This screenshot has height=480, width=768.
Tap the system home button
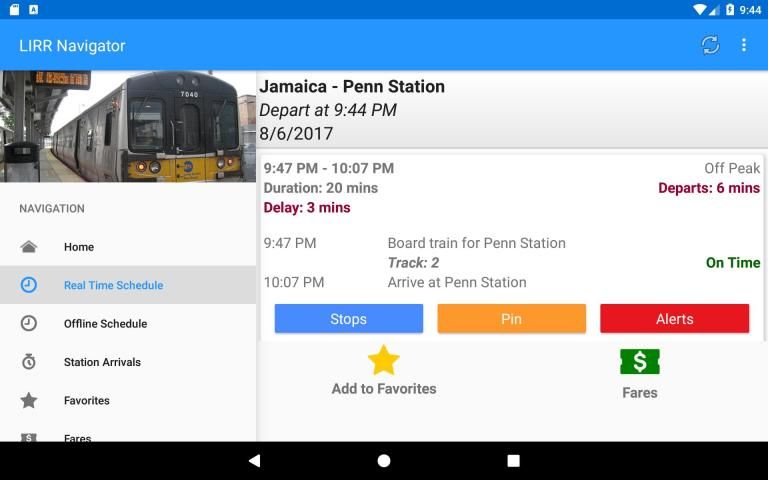coord(384,461)
